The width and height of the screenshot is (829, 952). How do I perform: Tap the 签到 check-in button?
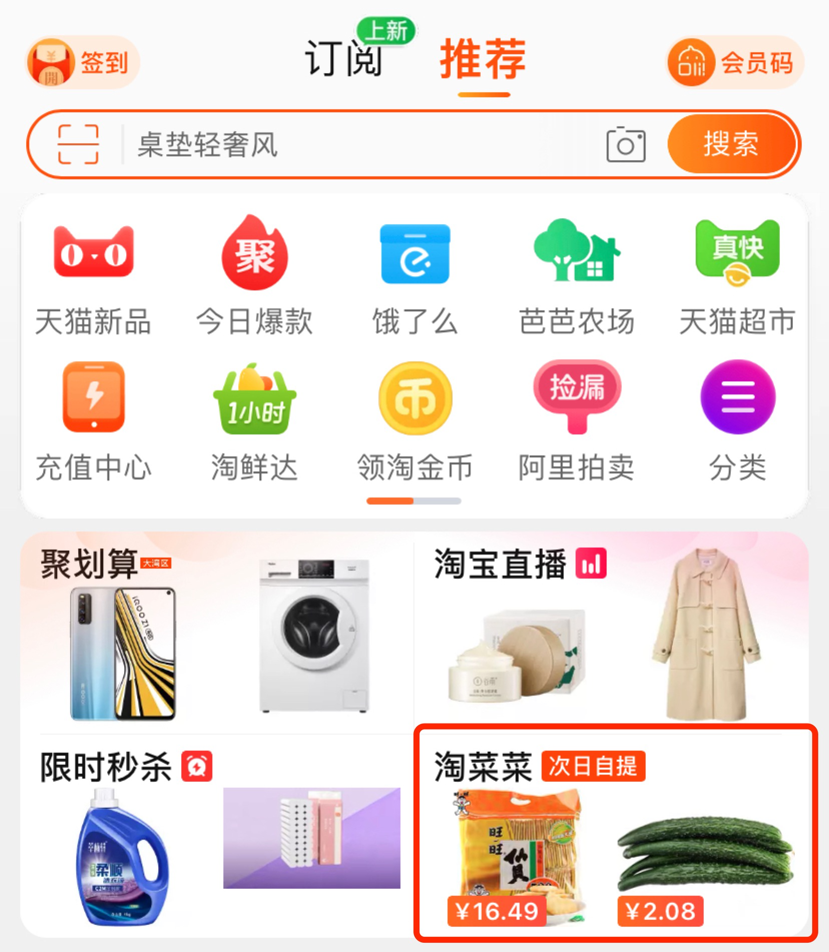tap(82, 63)
